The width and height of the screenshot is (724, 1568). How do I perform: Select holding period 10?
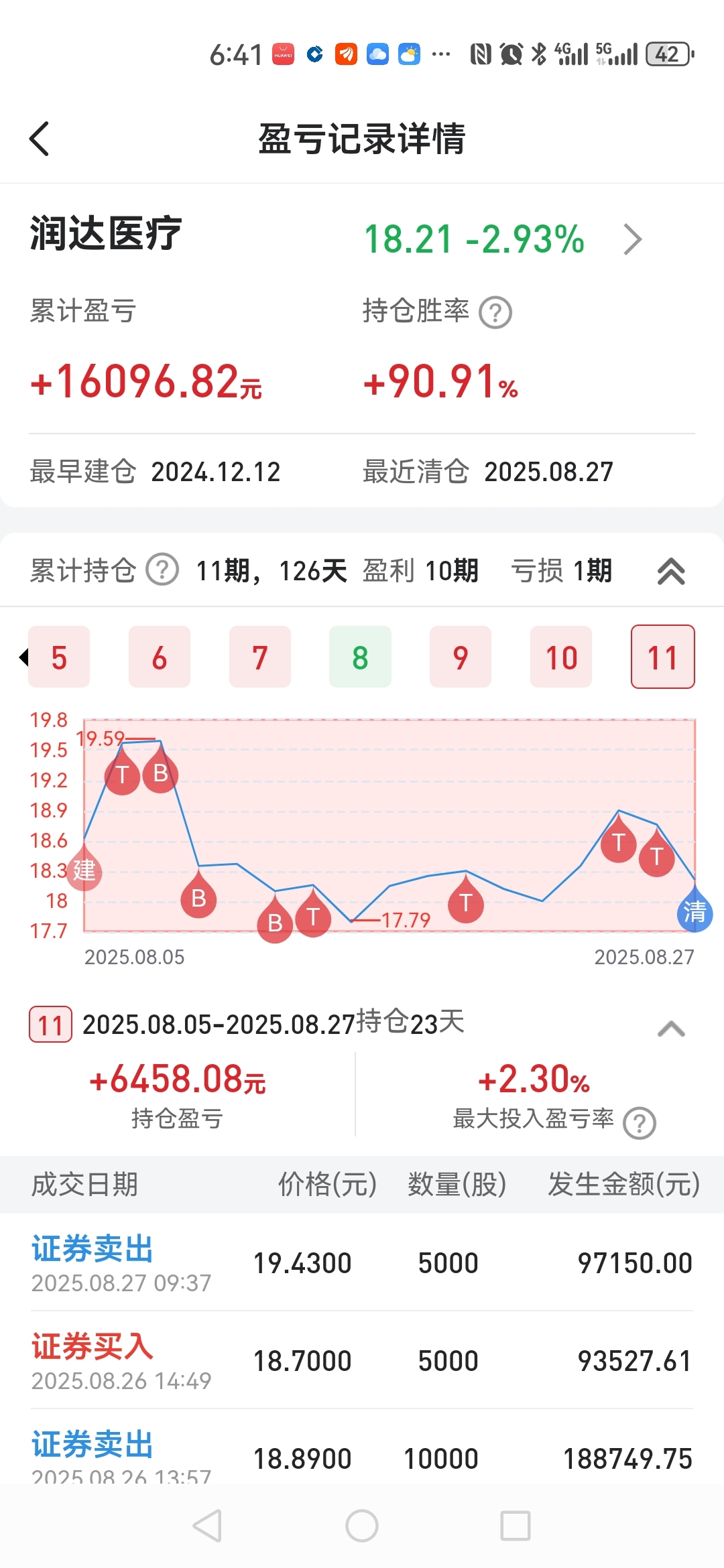561,657
